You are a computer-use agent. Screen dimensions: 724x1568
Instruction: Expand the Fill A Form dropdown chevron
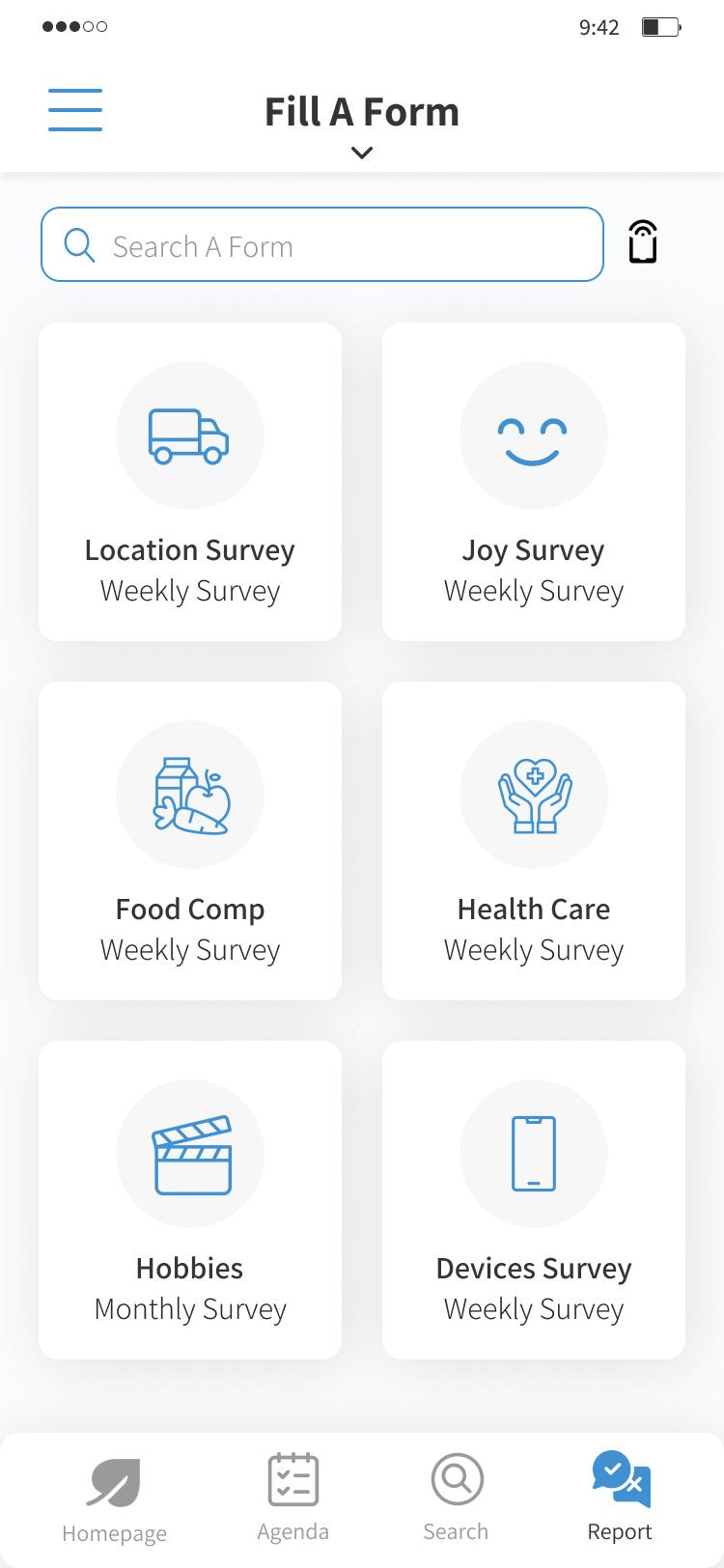point(362,153)
